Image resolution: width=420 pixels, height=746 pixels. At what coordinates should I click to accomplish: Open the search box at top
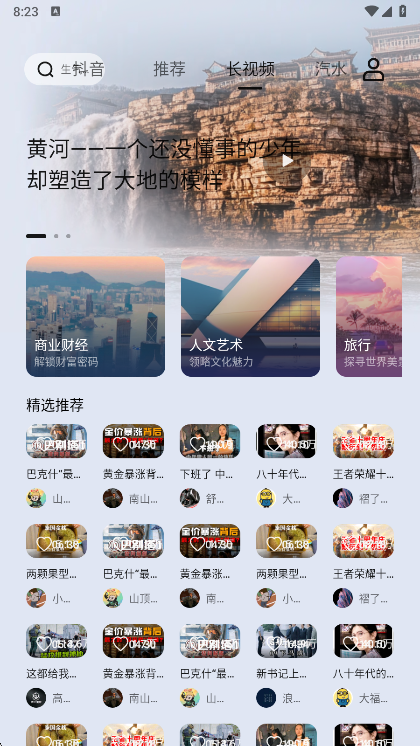[65, 69]
